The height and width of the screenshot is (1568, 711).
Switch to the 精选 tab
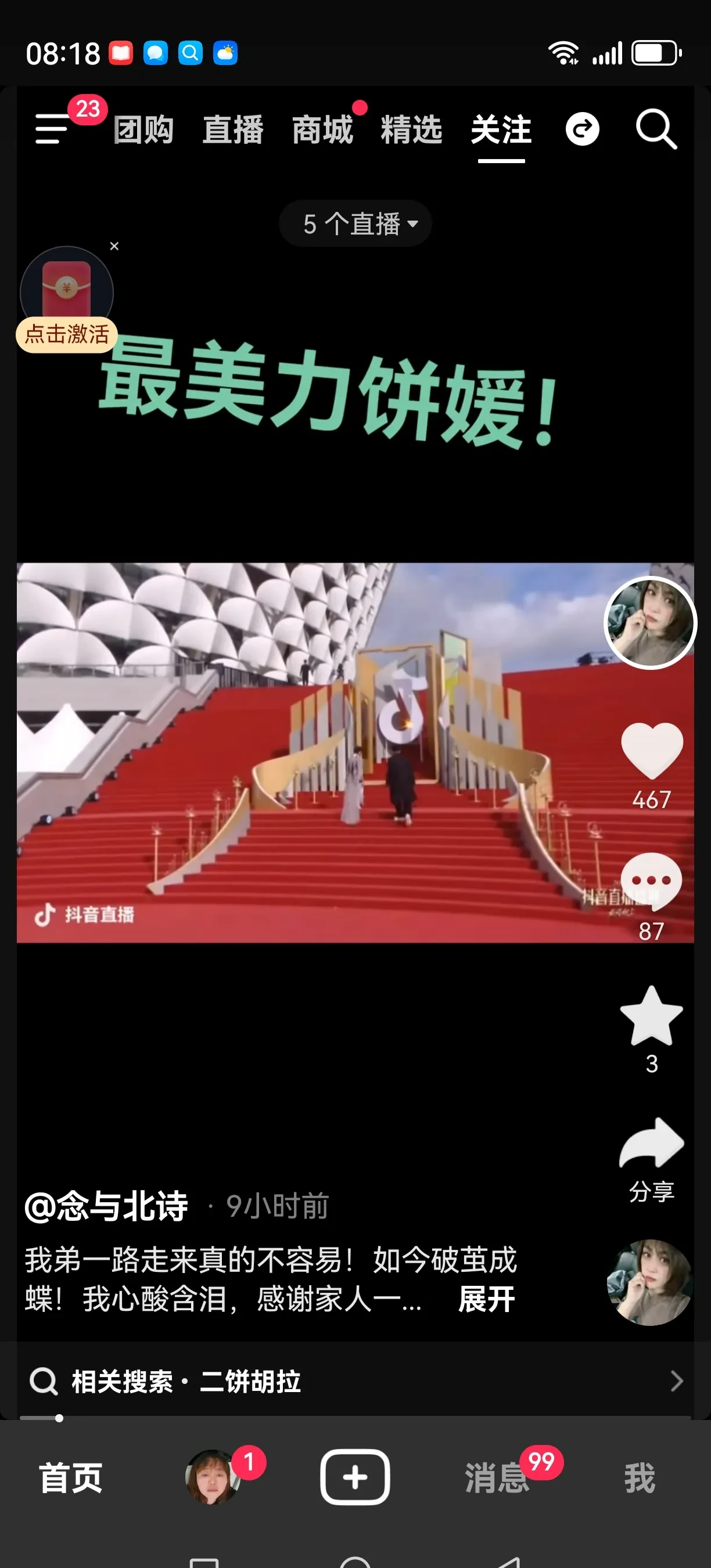[x=411, y=129]
